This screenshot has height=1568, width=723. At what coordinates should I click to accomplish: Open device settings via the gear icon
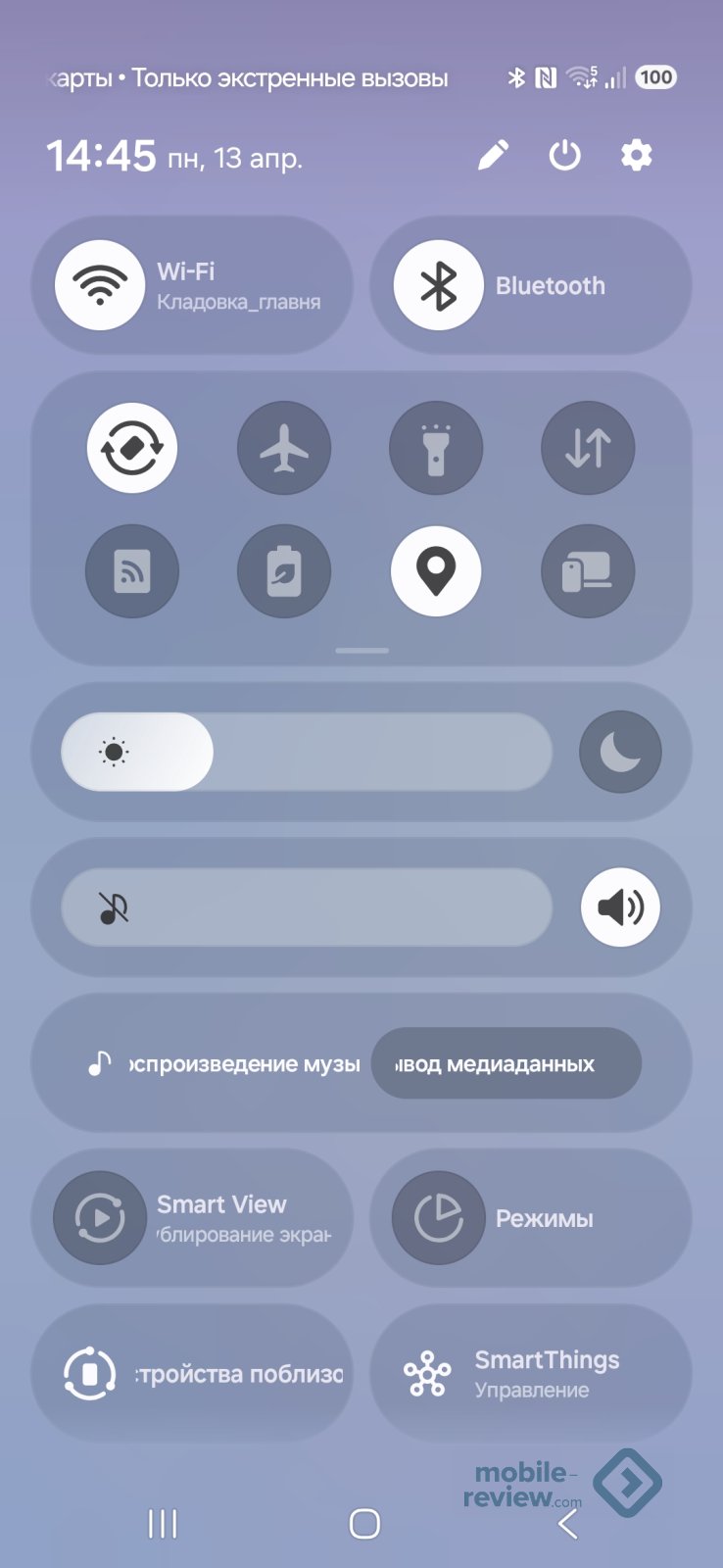pos(636,155)
